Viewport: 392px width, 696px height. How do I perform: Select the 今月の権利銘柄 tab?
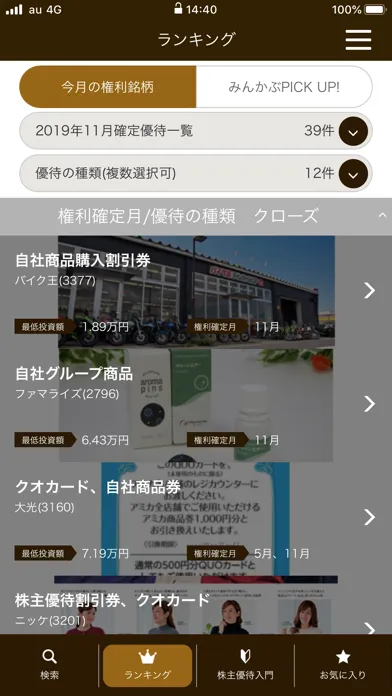coord(108,87)
